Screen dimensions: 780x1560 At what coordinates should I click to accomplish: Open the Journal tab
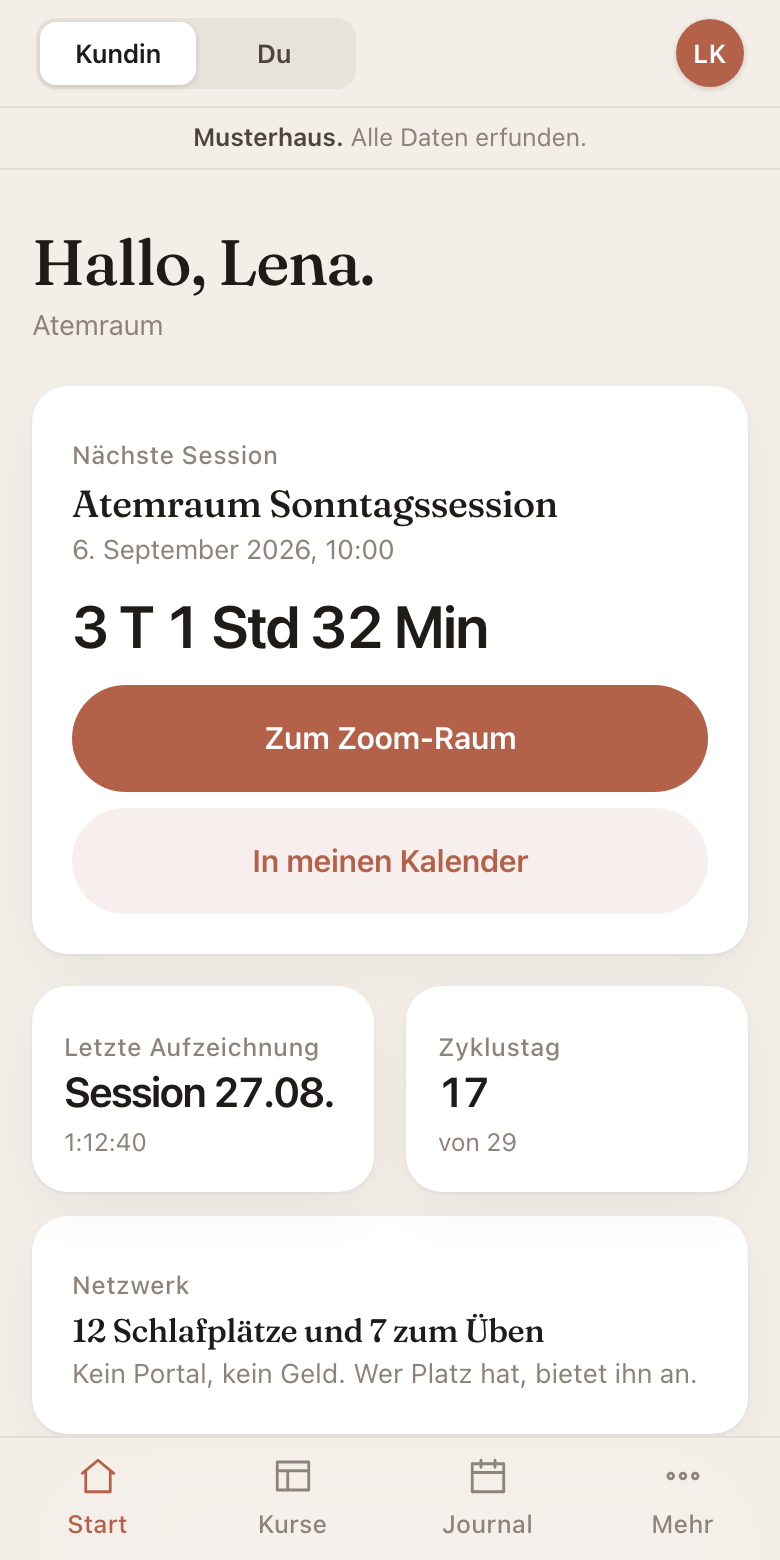487,1497
